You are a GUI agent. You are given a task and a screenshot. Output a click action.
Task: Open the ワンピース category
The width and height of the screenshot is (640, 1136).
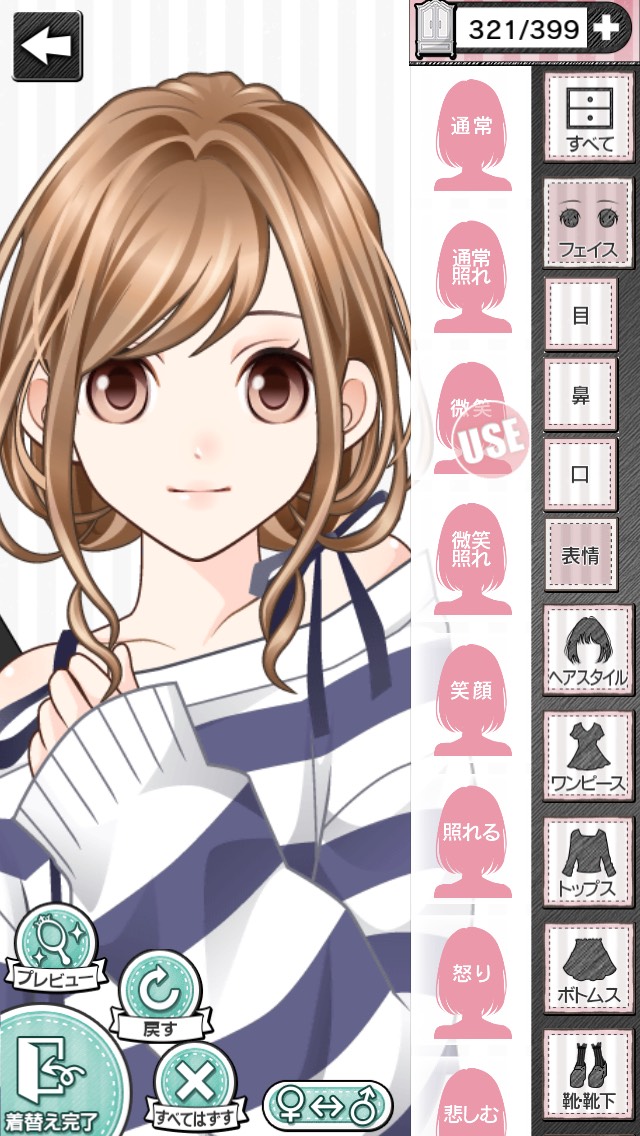tap(589, 756)
